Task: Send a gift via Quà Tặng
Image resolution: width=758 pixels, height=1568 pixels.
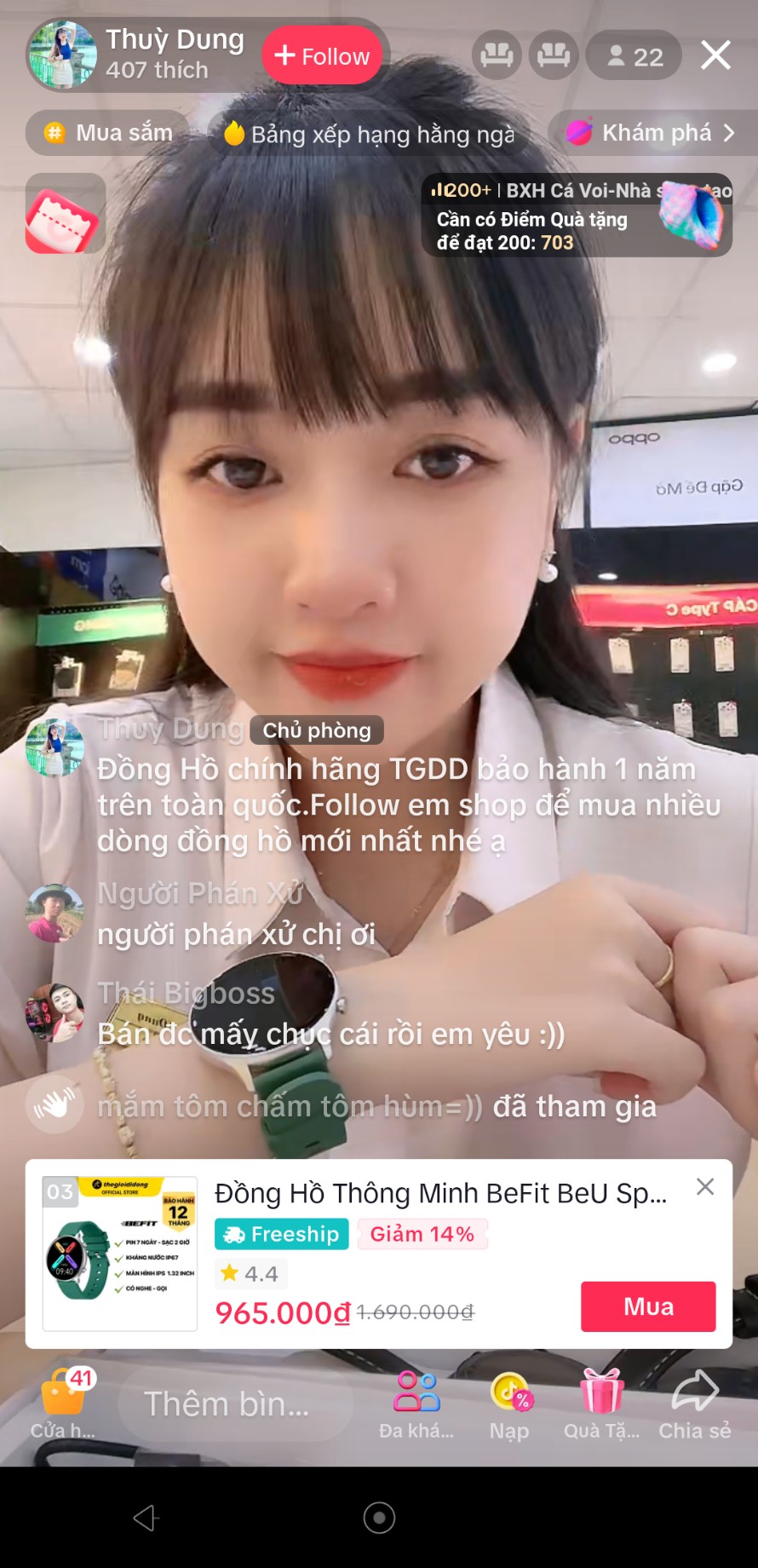Action: click(601, 1404)
